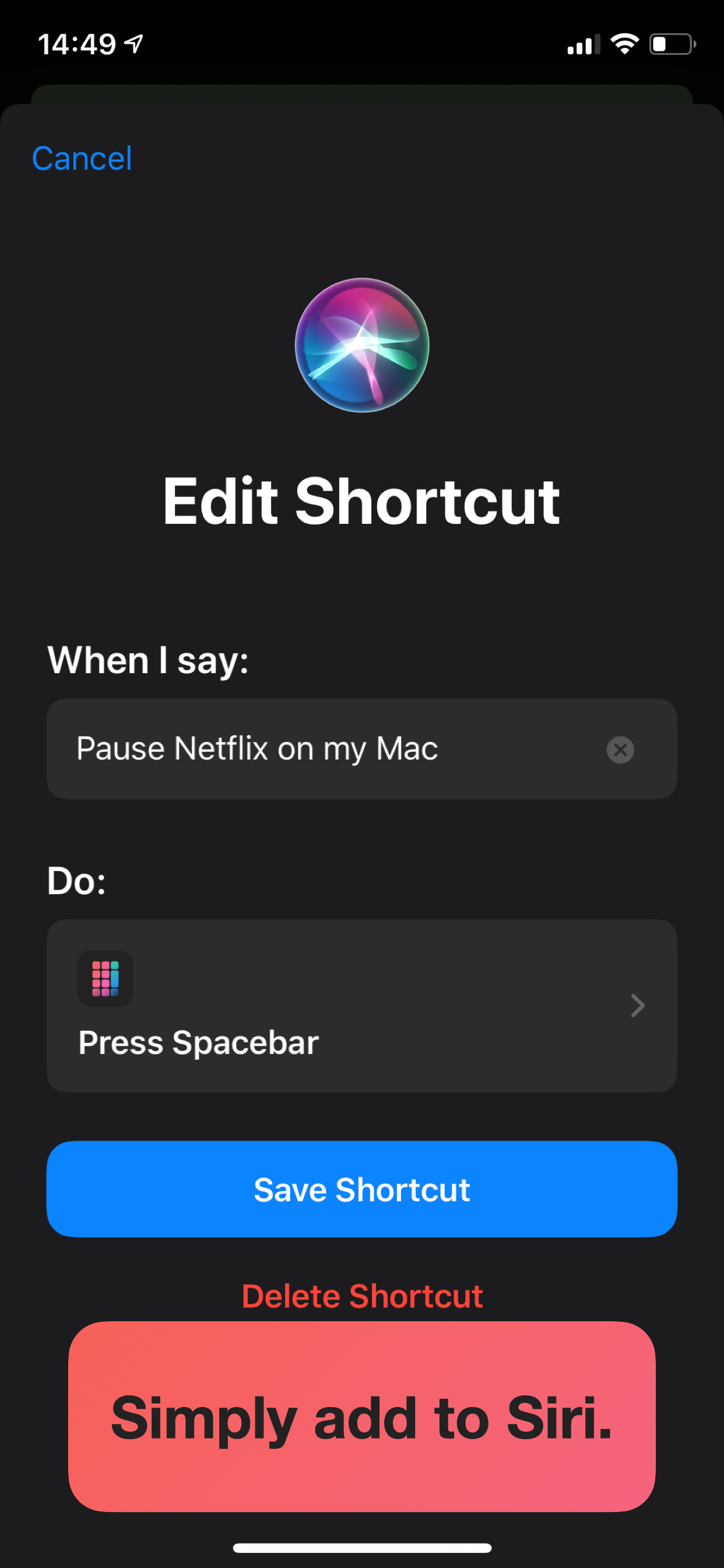Open the Press Spacebar action
The image size is (724, 1568).
[361, 1006]
